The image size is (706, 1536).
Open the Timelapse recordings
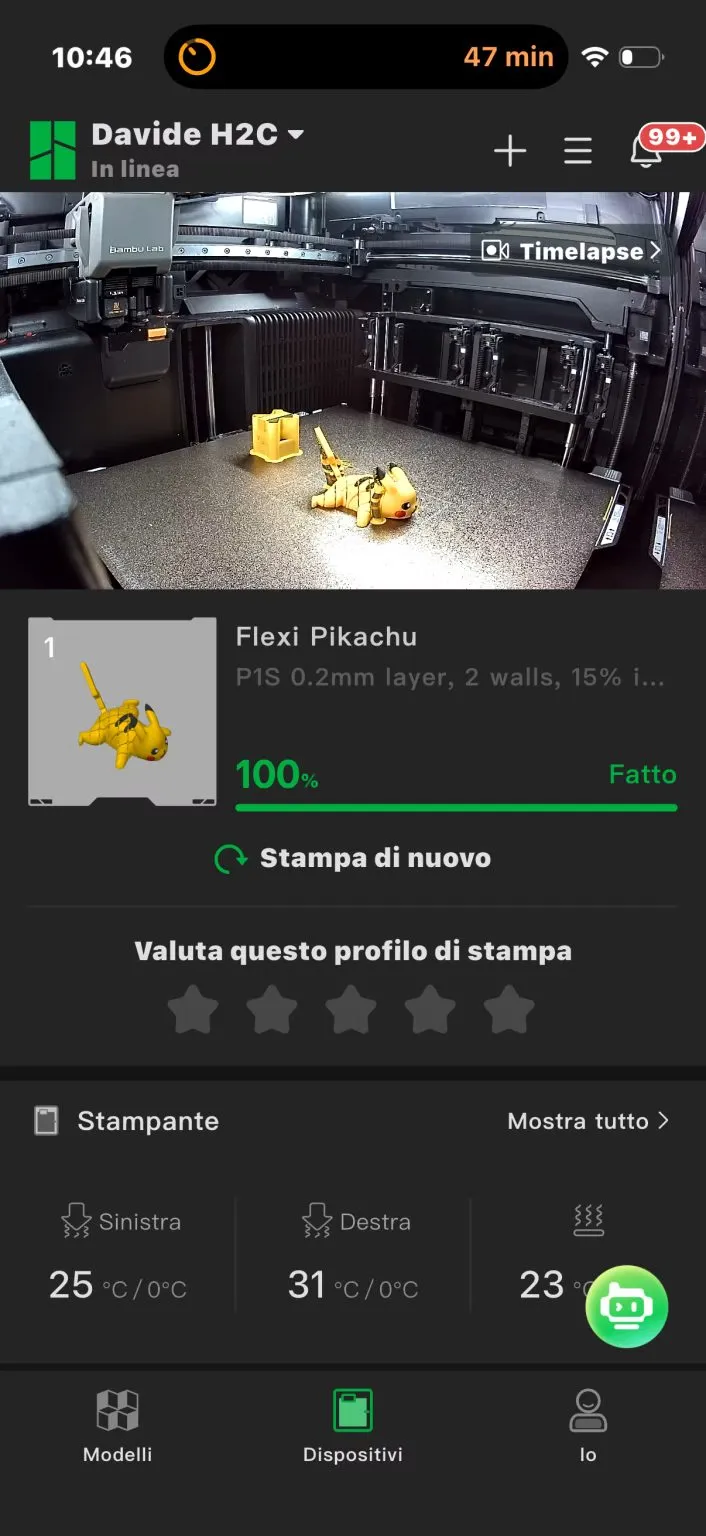(572, 251)
